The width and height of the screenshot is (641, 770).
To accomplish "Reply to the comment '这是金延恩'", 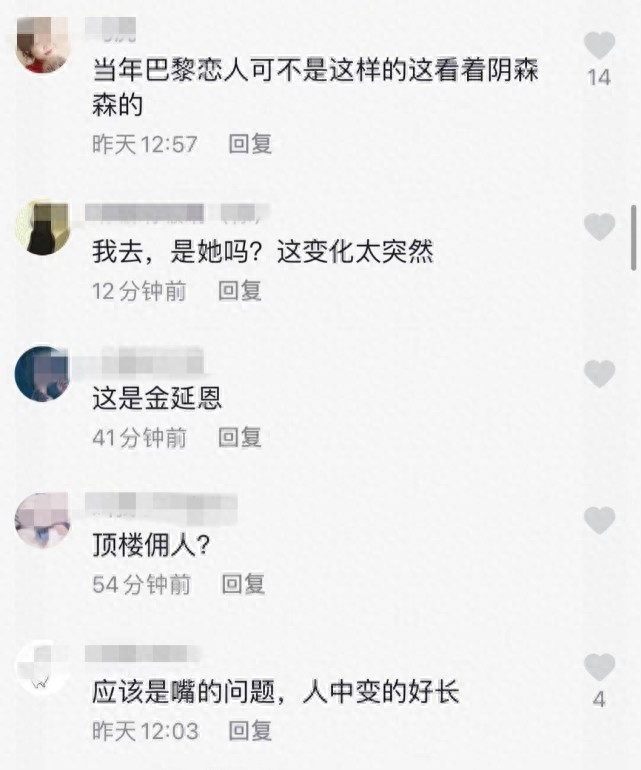I will pyautogui.click(x=240, y=437).
